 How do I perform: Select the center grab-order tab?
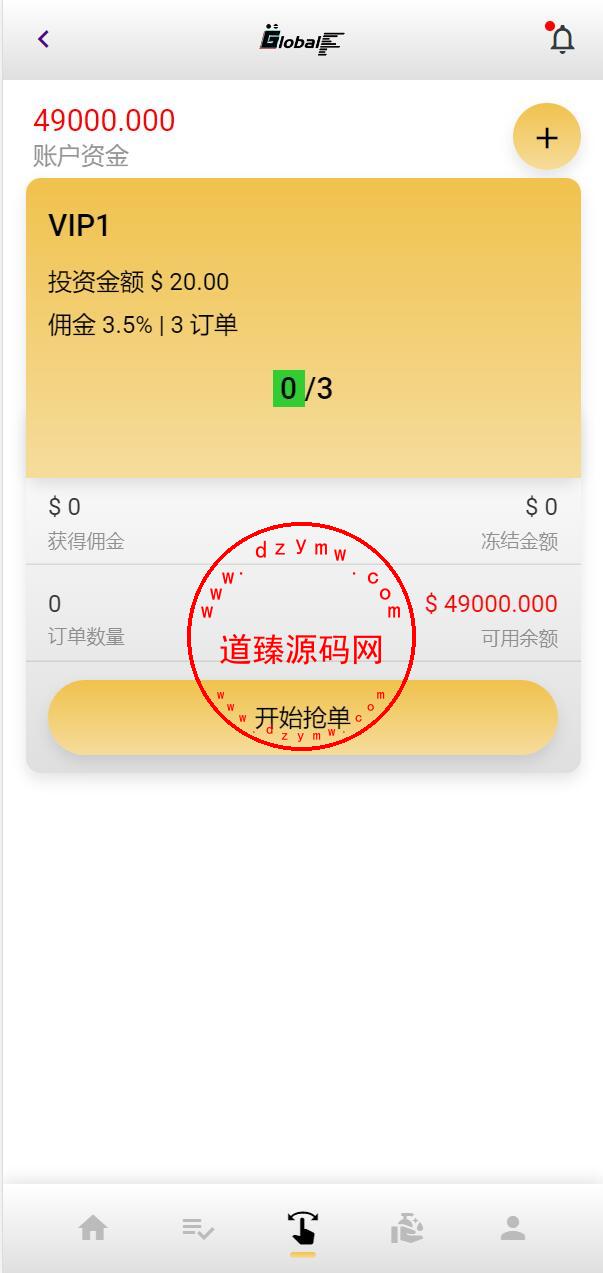click(x=302, y=1228)
